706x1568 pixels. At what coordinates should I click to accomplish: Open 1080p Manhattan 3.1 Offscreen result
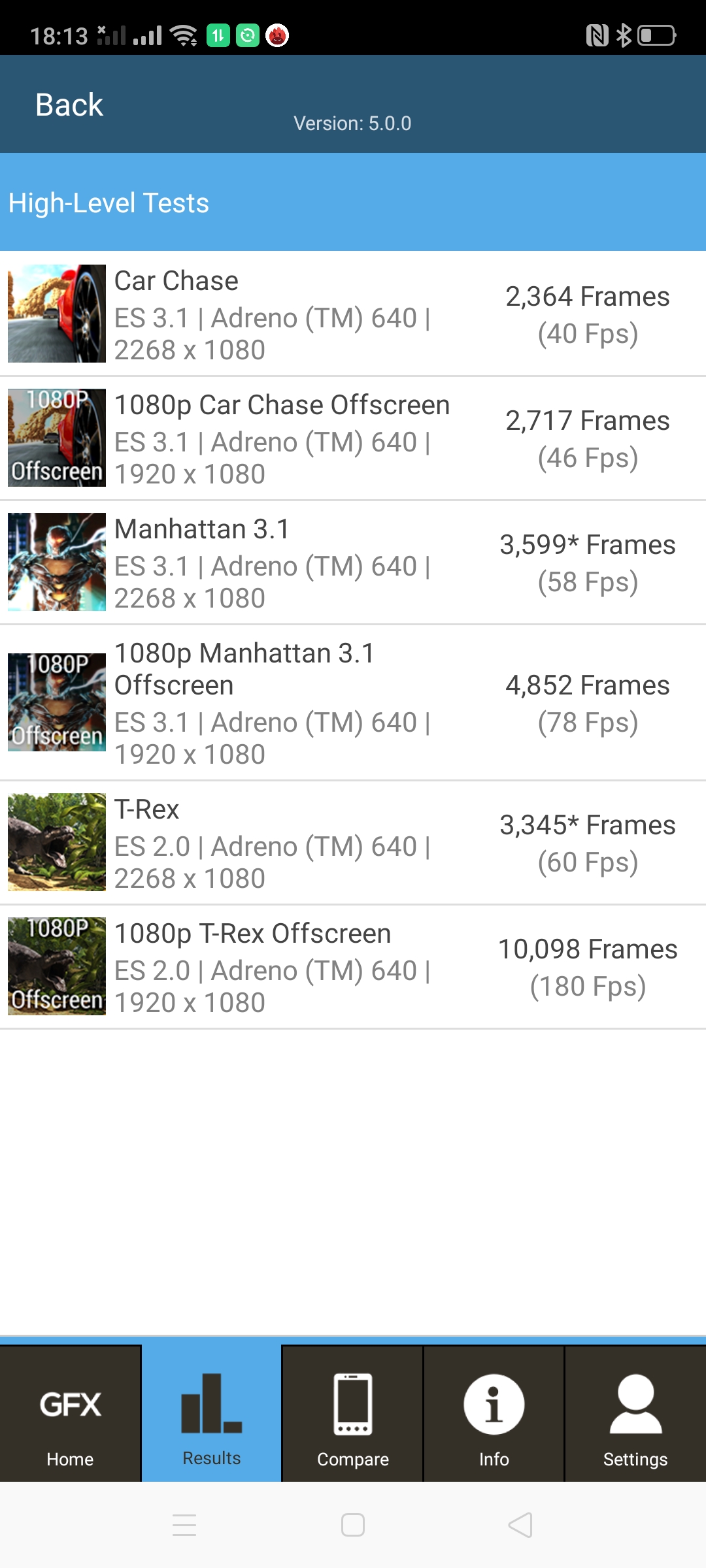point(353,703)
